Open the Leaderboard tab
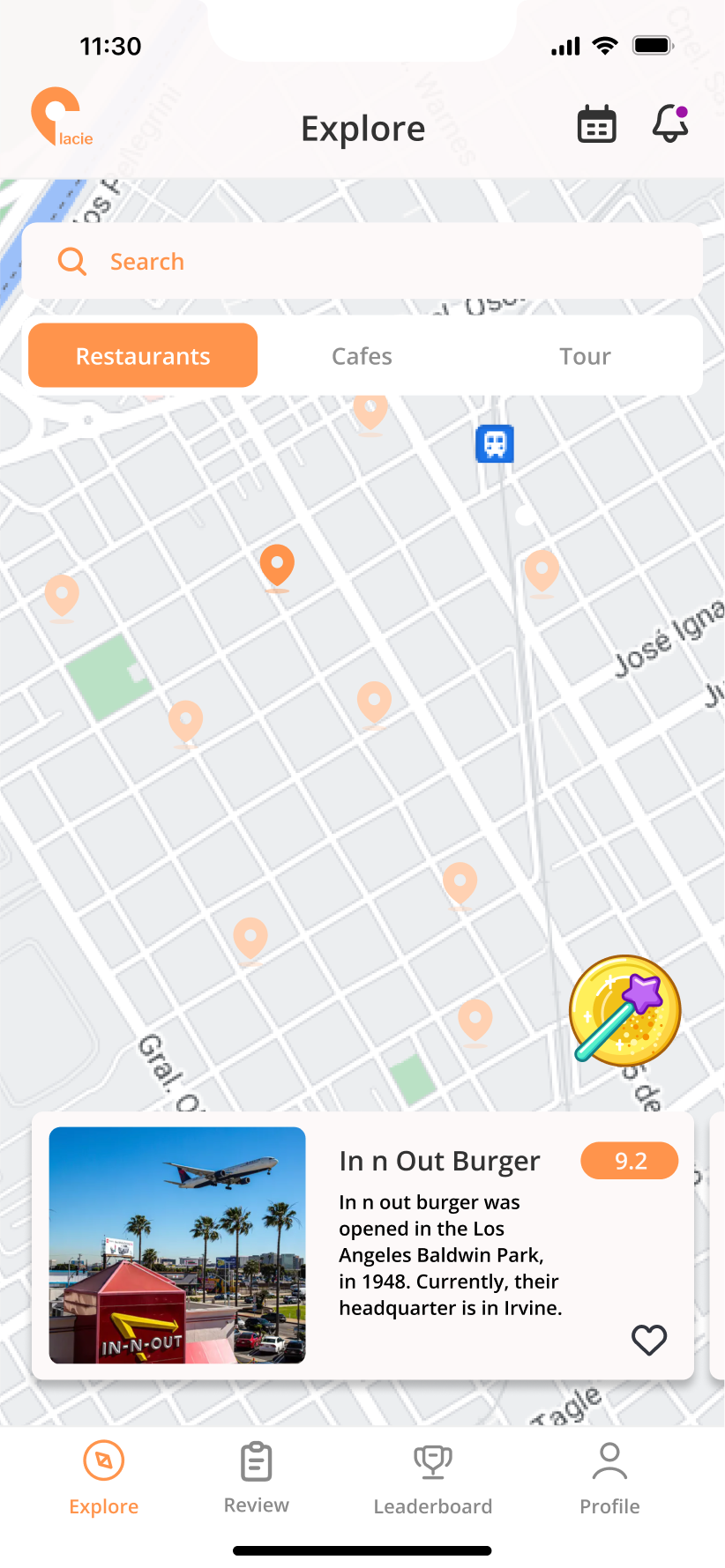 [x=432, y=1478]
